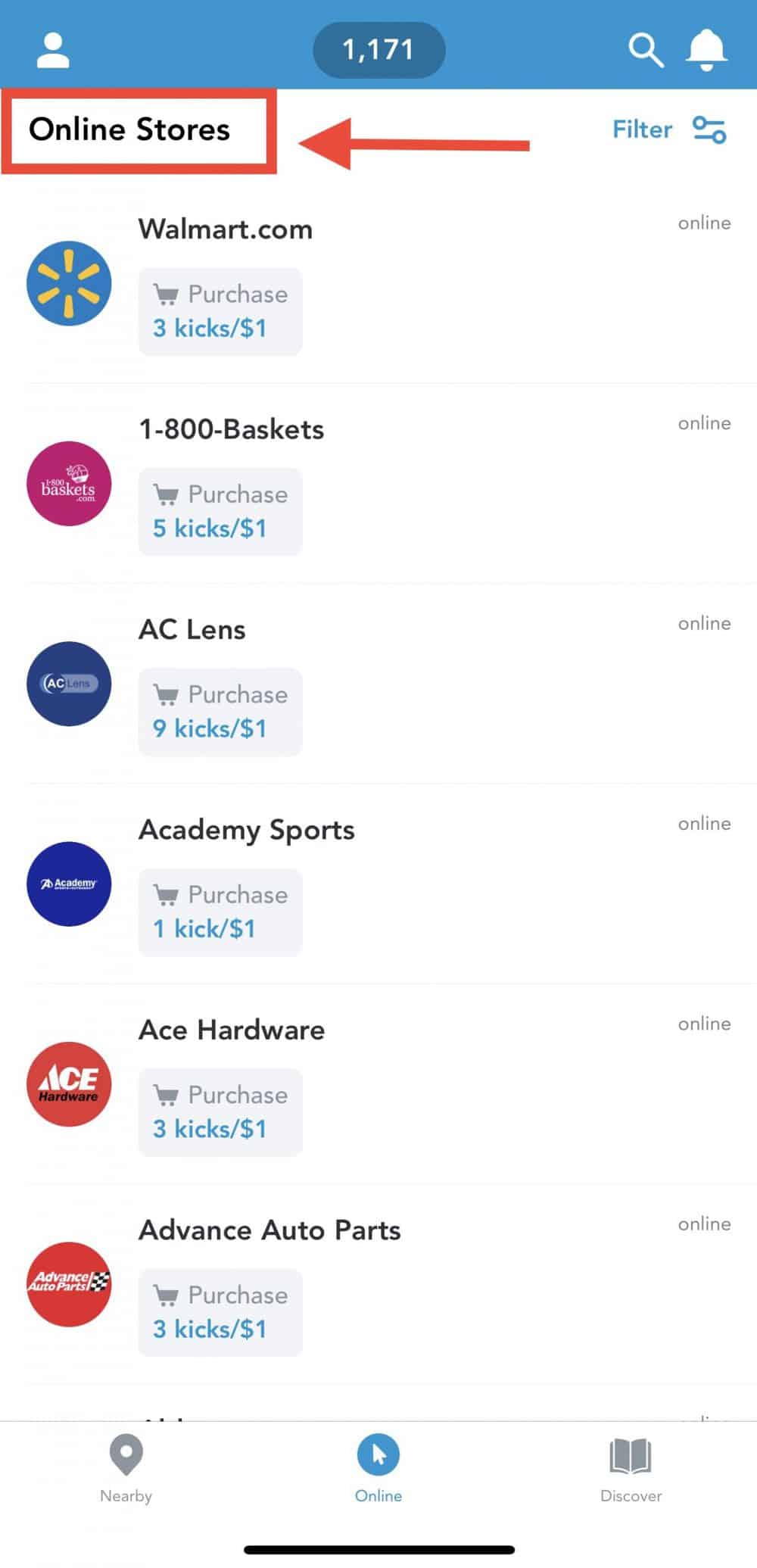Tap the search magnifier icon

coord(644,49)
